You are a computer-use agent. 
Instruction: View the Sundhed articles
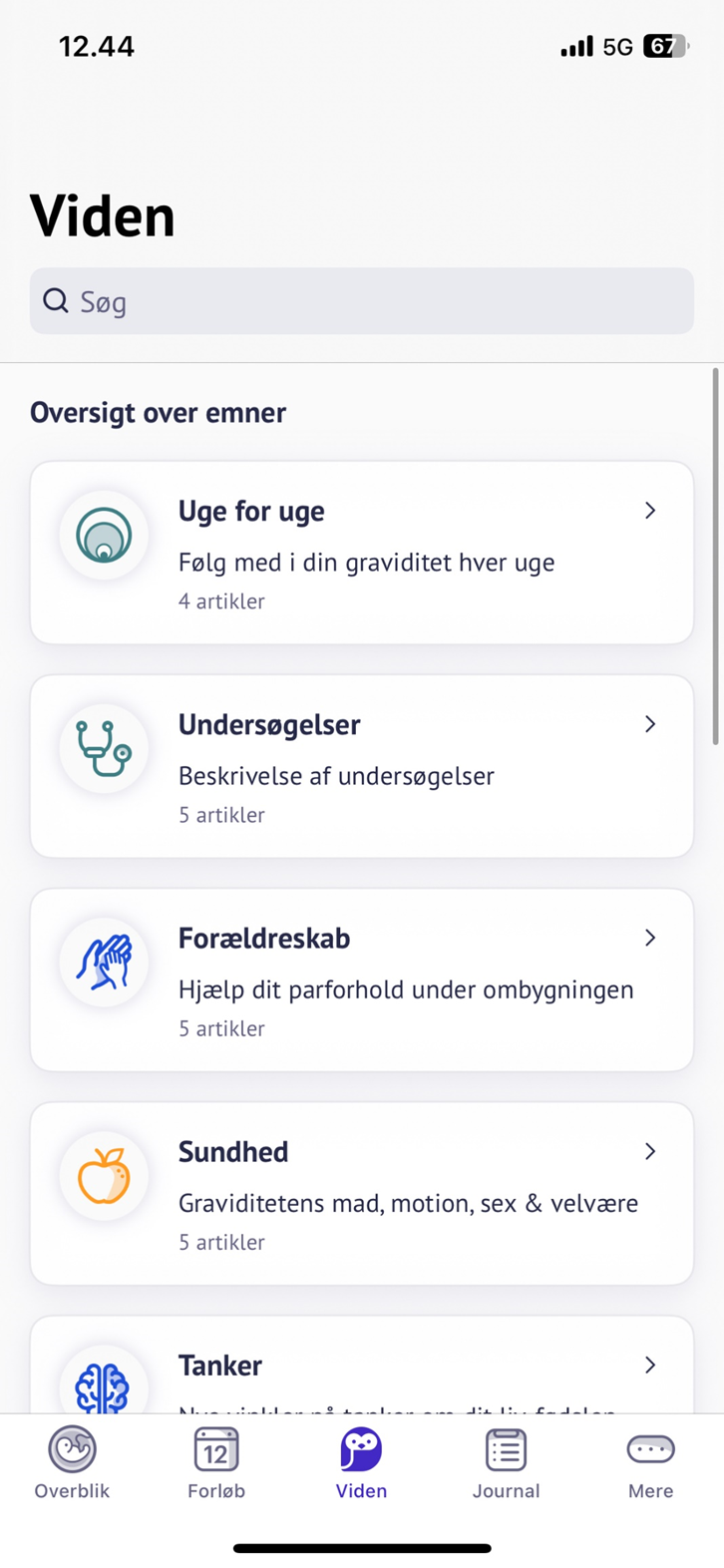coord(361,1193)
